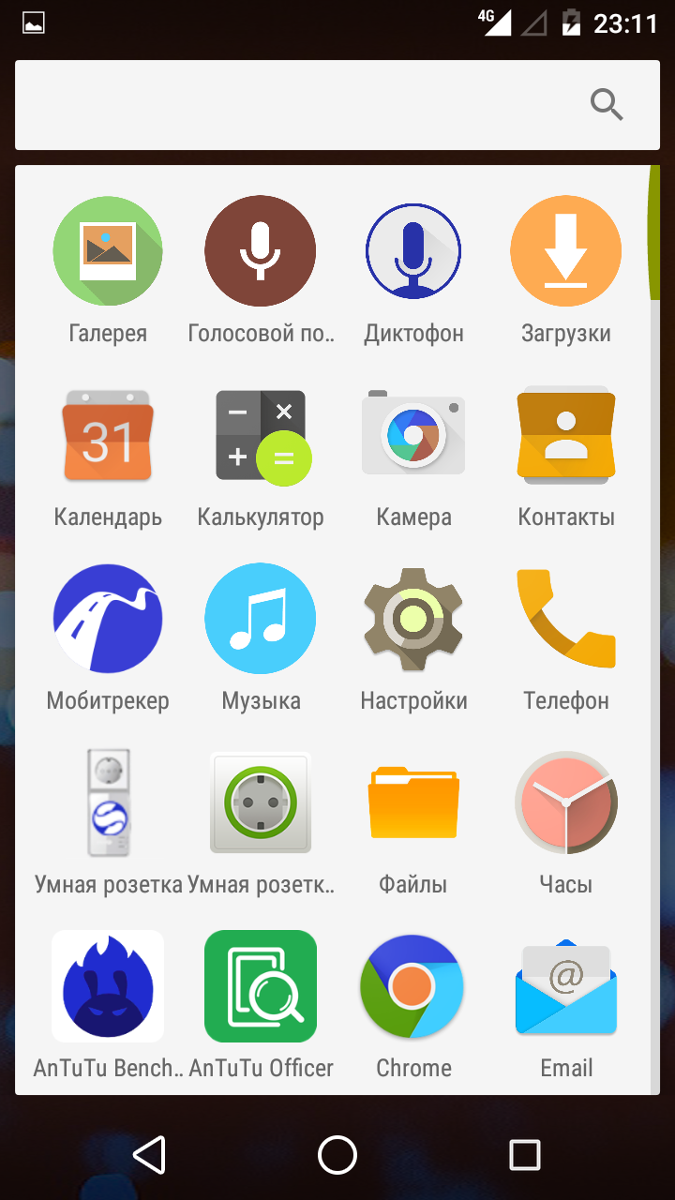
Task: Open the Контакты app
Action: pyautogui.click(x=566, y=435)
